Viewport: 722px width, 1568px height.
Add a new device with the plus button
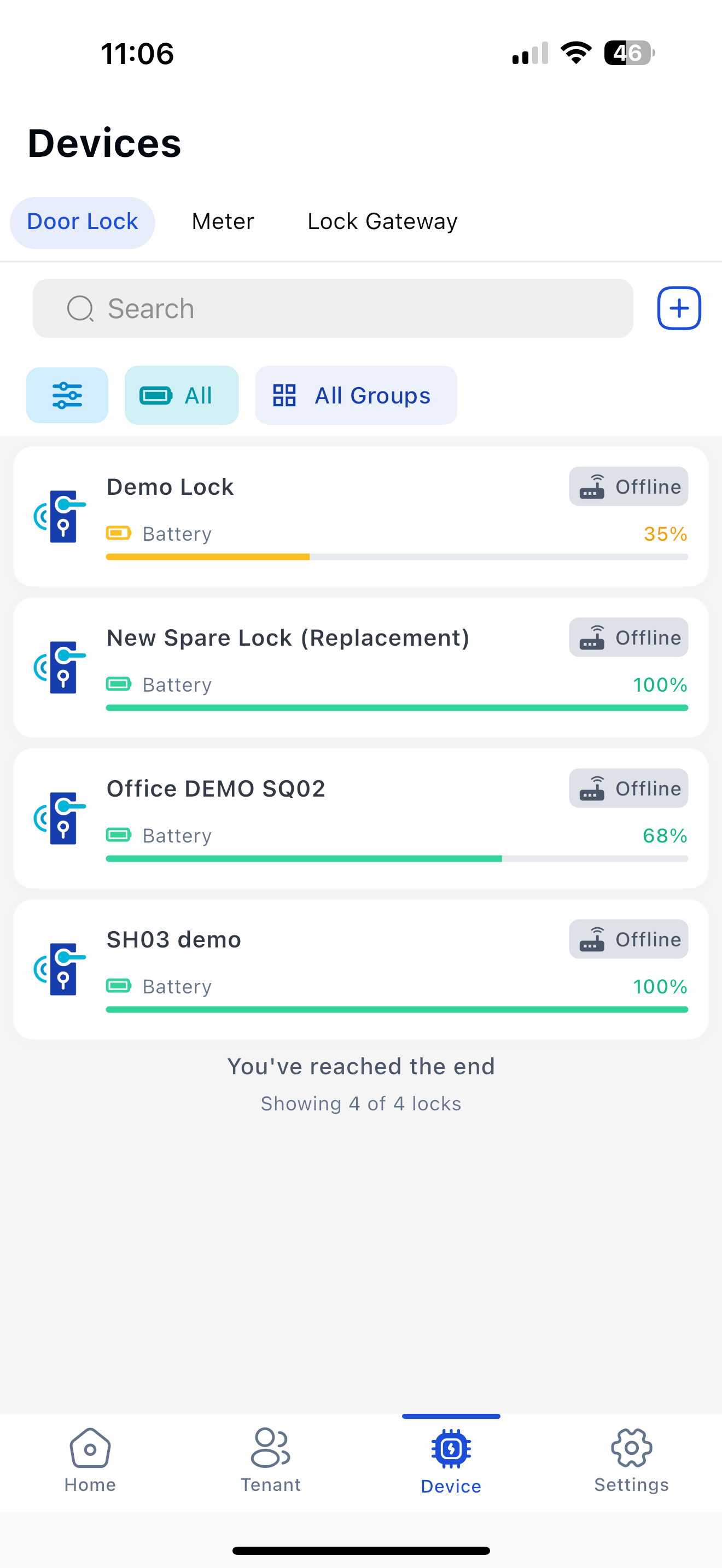click(679, 308)
